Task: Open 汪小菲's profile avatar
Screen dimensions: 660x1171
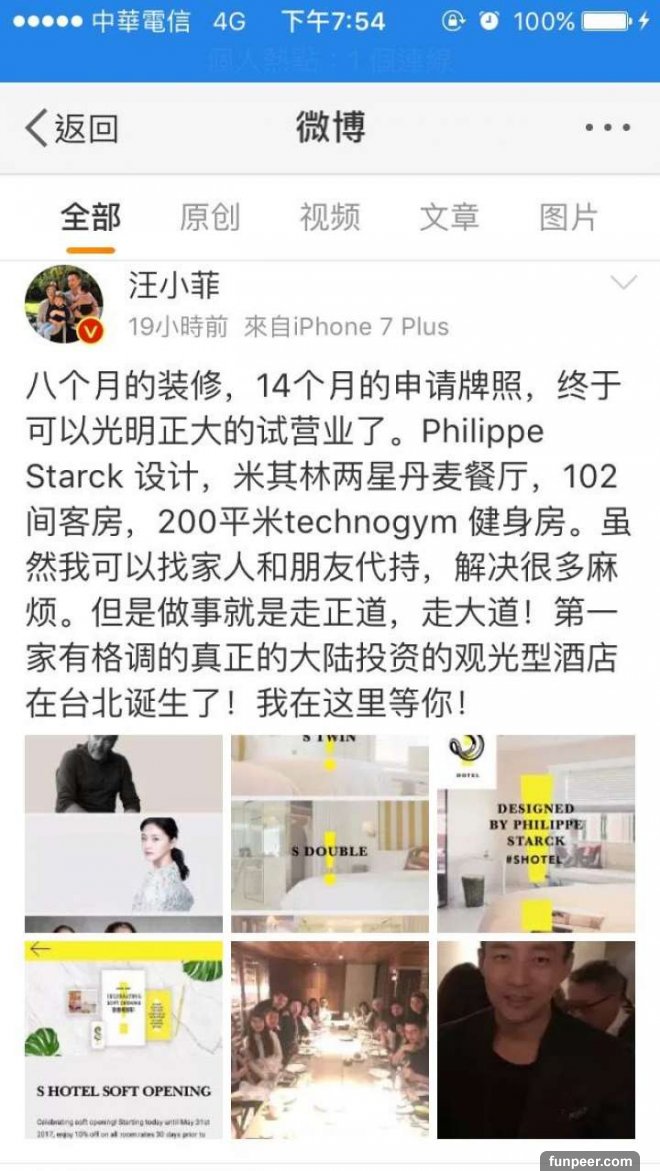Action: 64,304
